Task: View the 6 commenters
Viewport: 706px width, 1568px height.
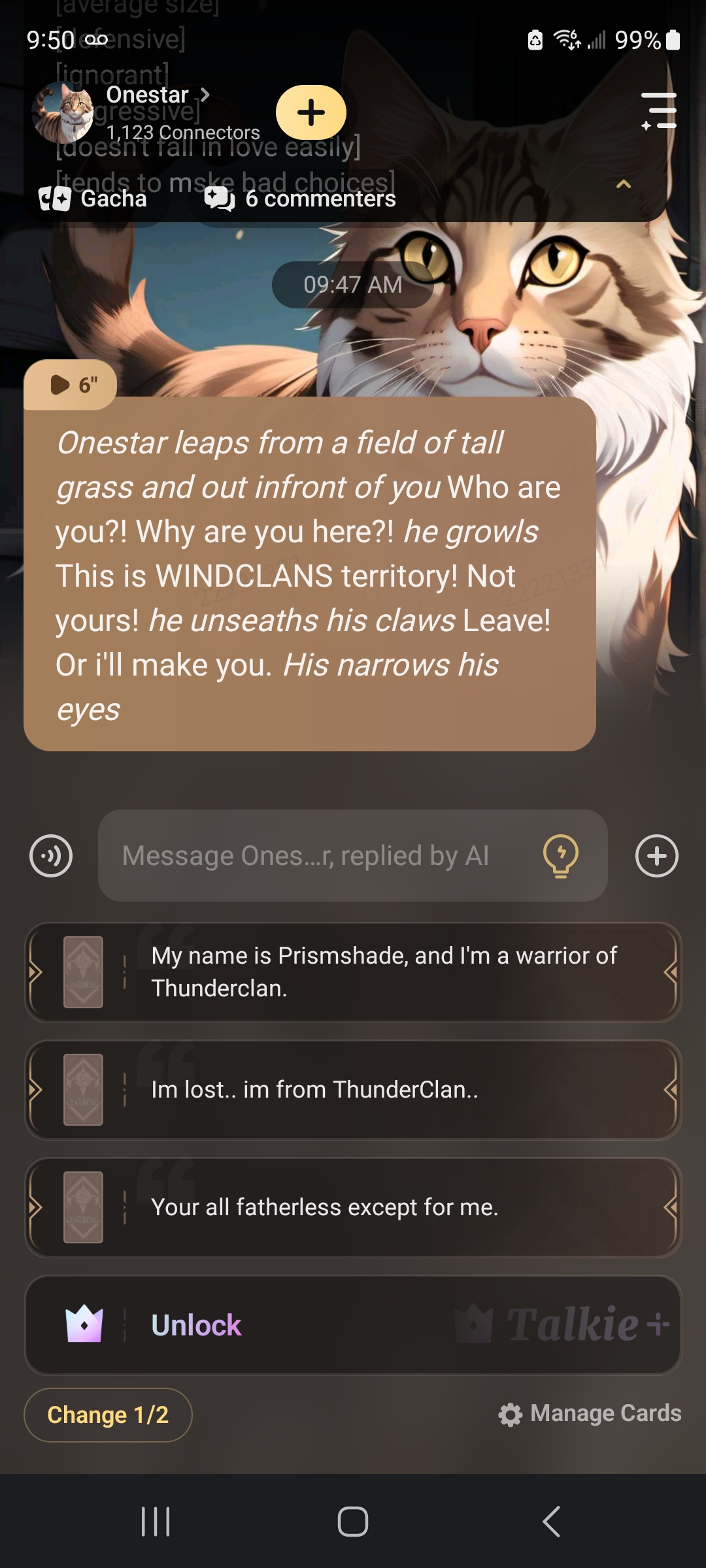Action: [x=301, y=199]
